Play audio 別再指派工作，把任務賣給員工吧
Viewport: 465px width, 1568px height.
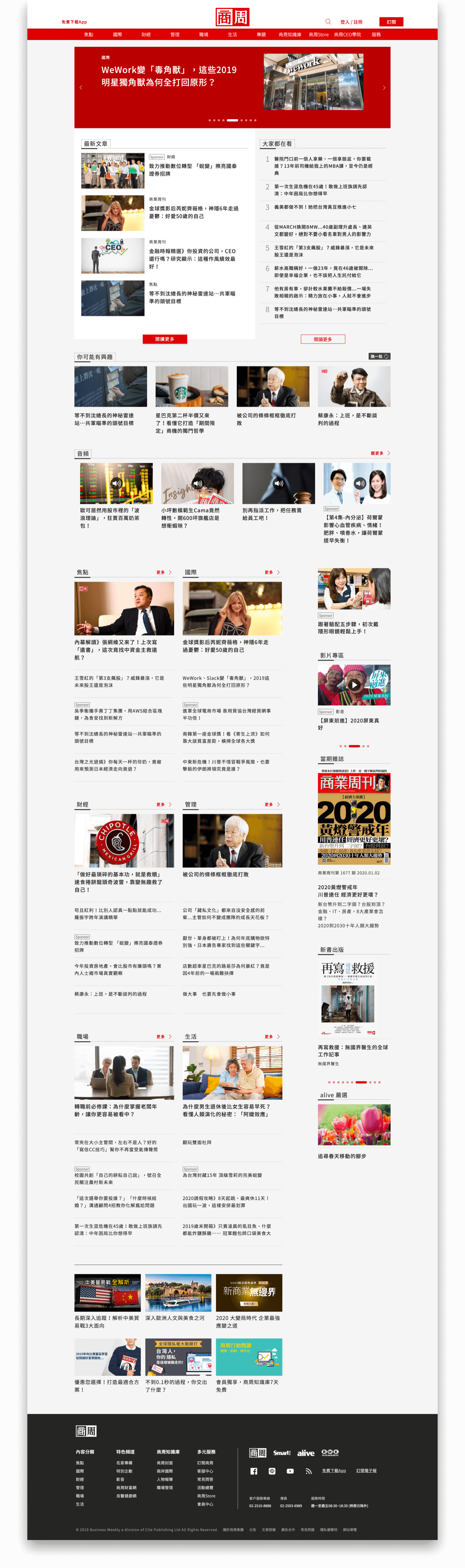click(x=279, y=483)
